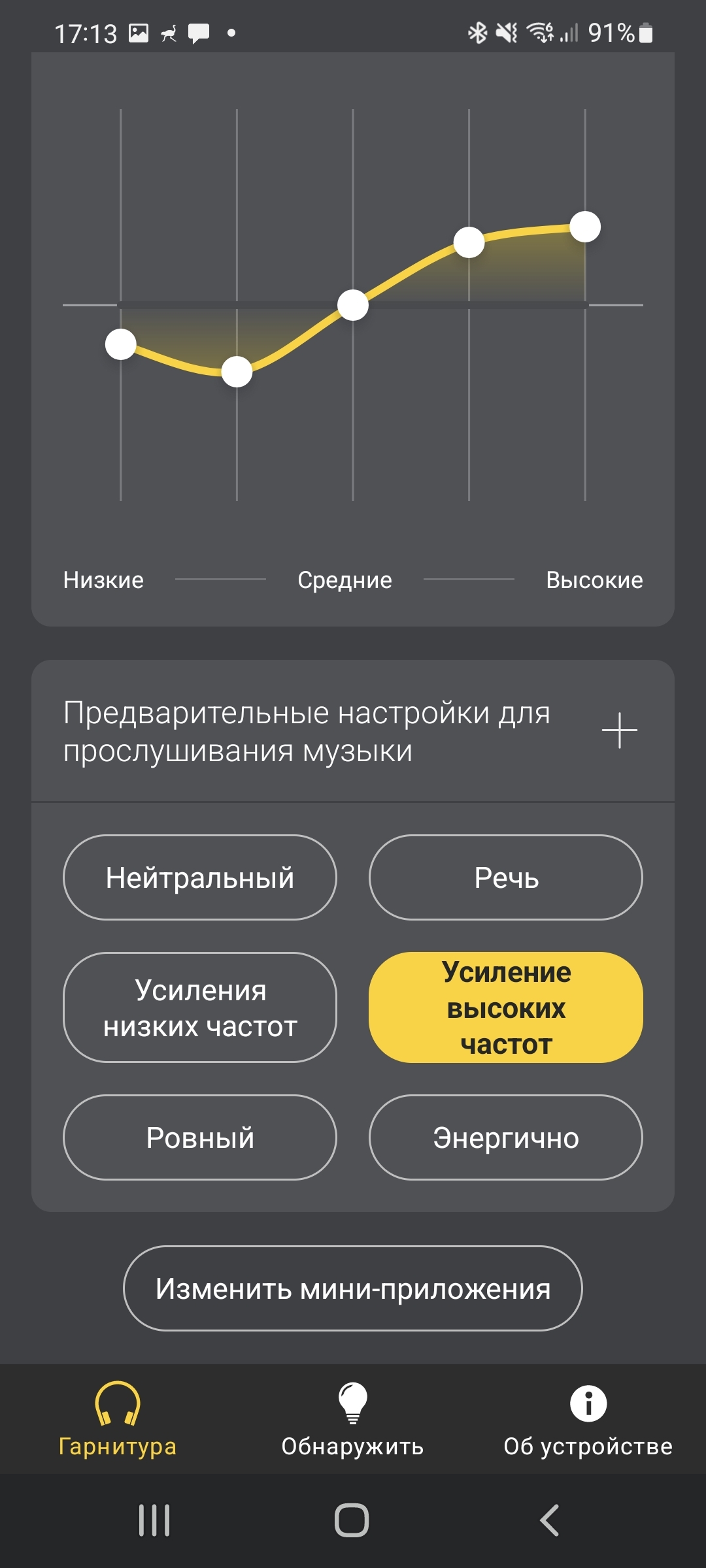Open the Обнаружить tab
The width and height of the screenshot is (706, 1568).
(353, 1419)
